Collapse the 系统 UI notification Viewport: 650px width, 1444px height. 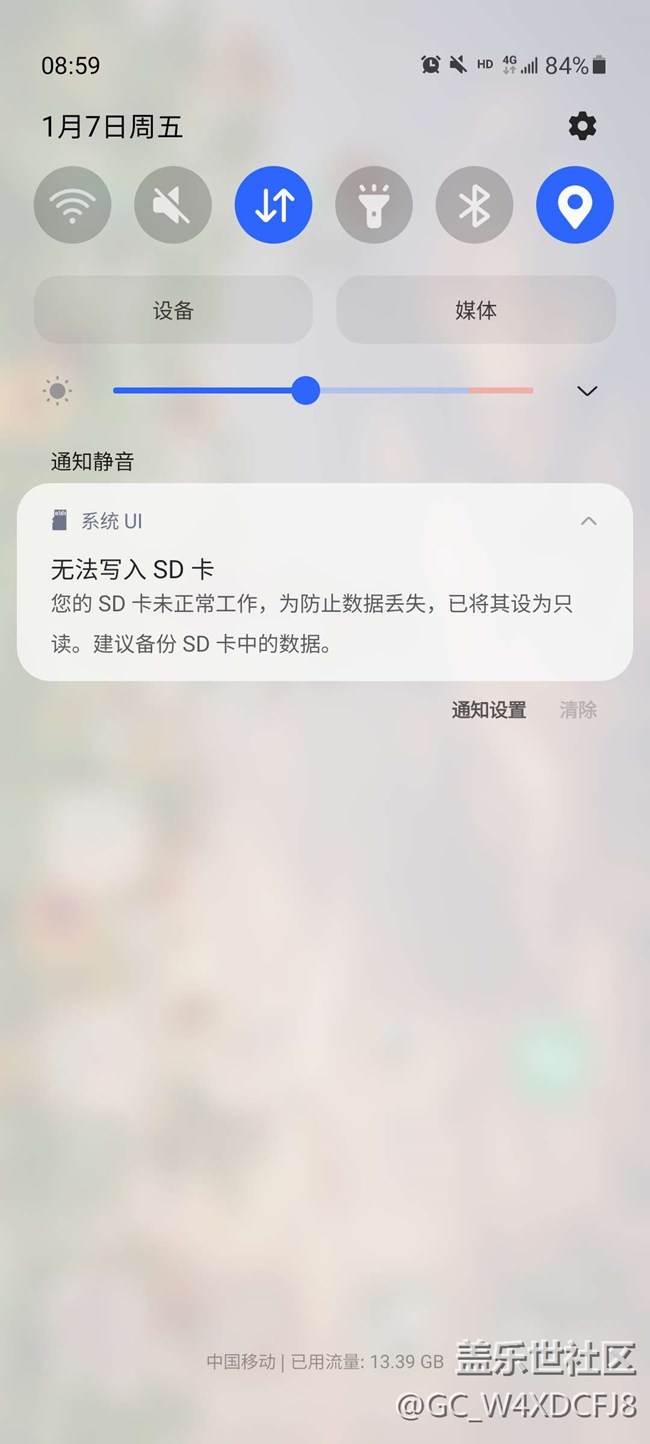(589, 521)
